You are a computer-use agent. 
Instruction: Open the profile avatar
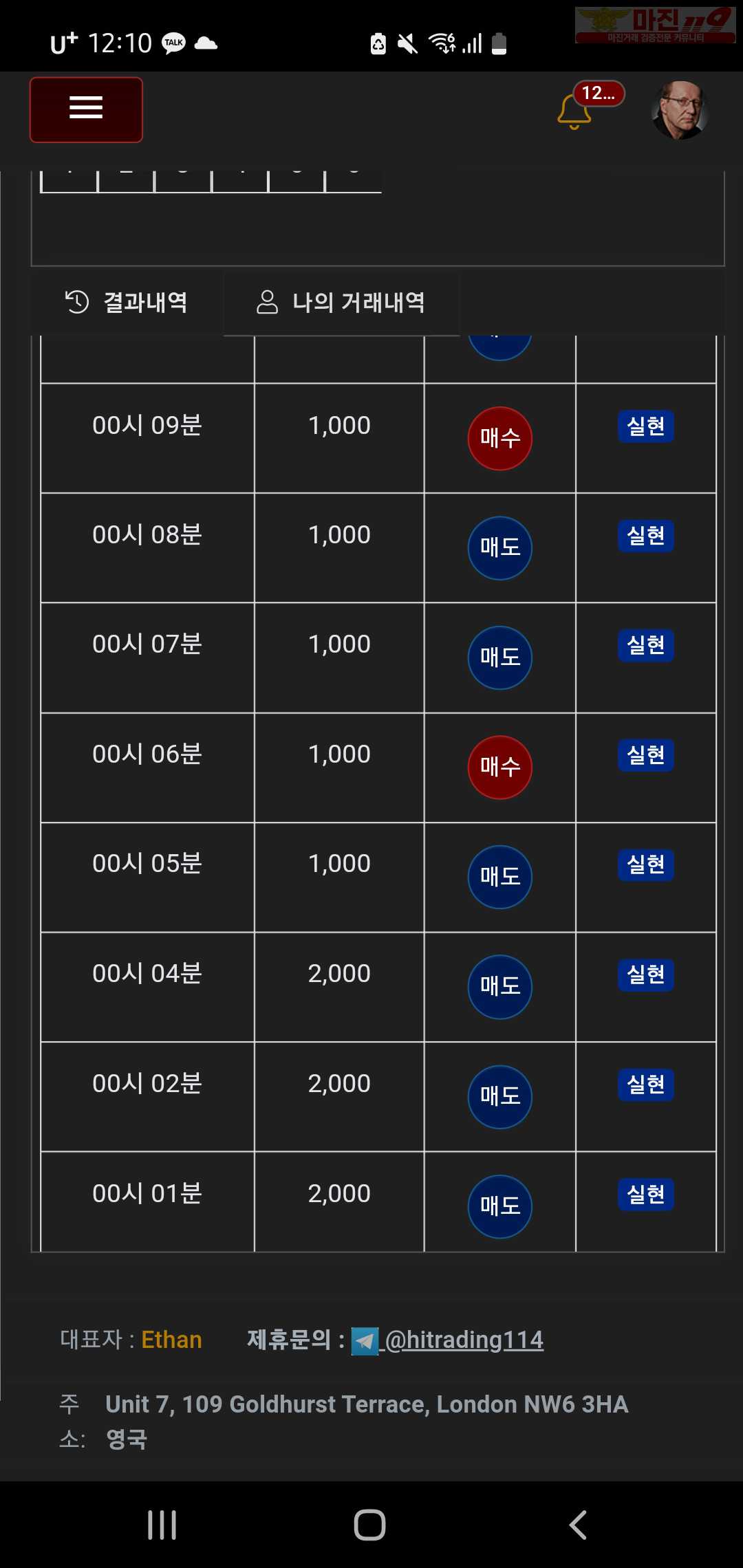coord(680,110)
